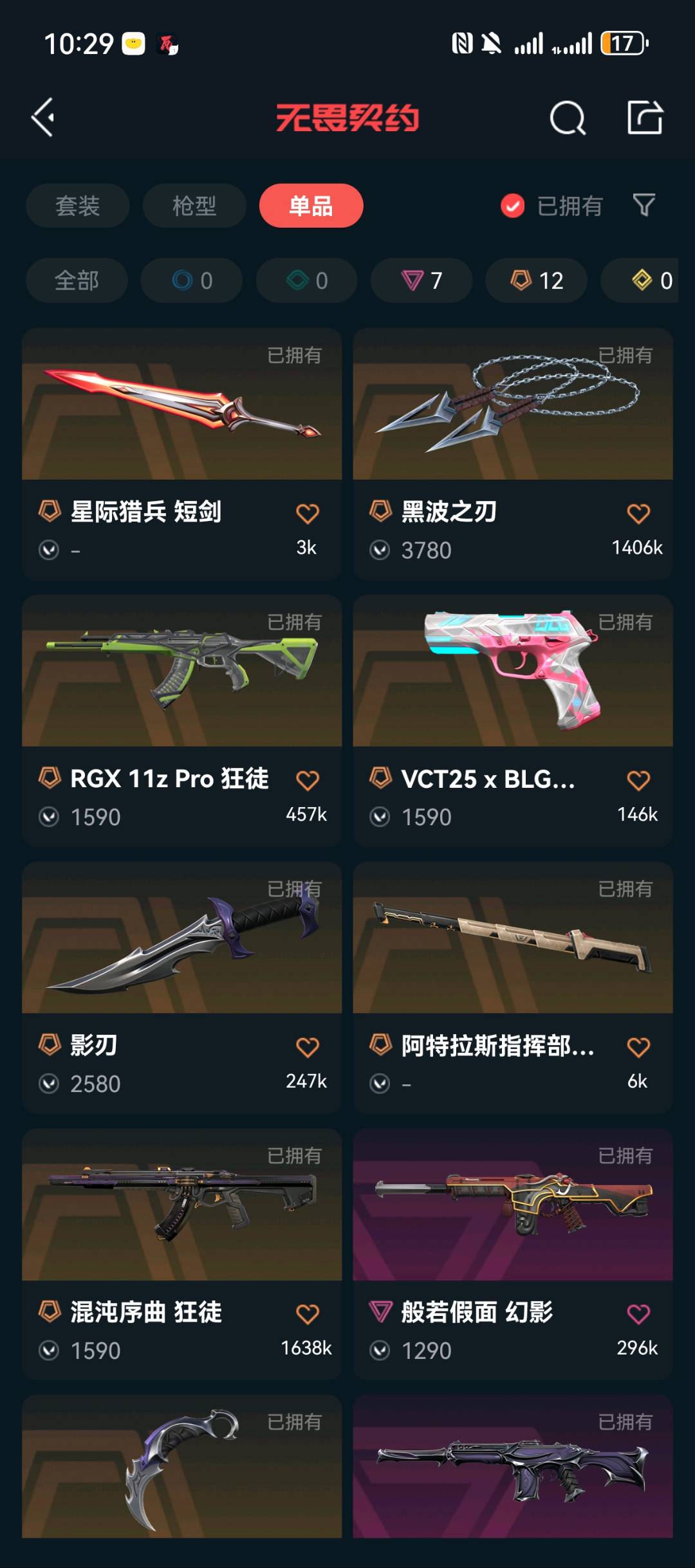Open the search icon in the header
Image resolution: width=695 pixels, height=1568 pixels.
click(567, 118)
